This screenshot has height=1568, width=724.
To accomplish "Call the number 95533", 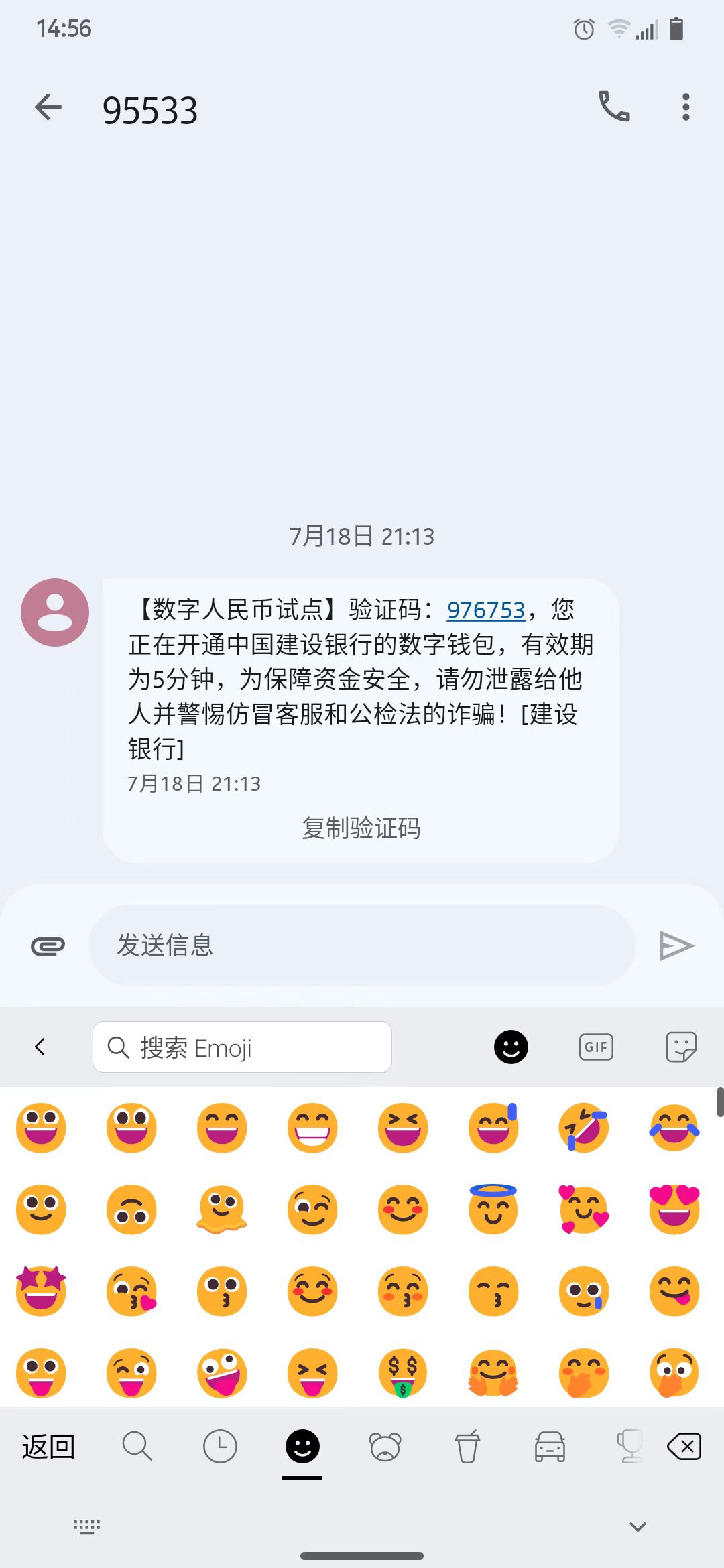I will point(614,107).
